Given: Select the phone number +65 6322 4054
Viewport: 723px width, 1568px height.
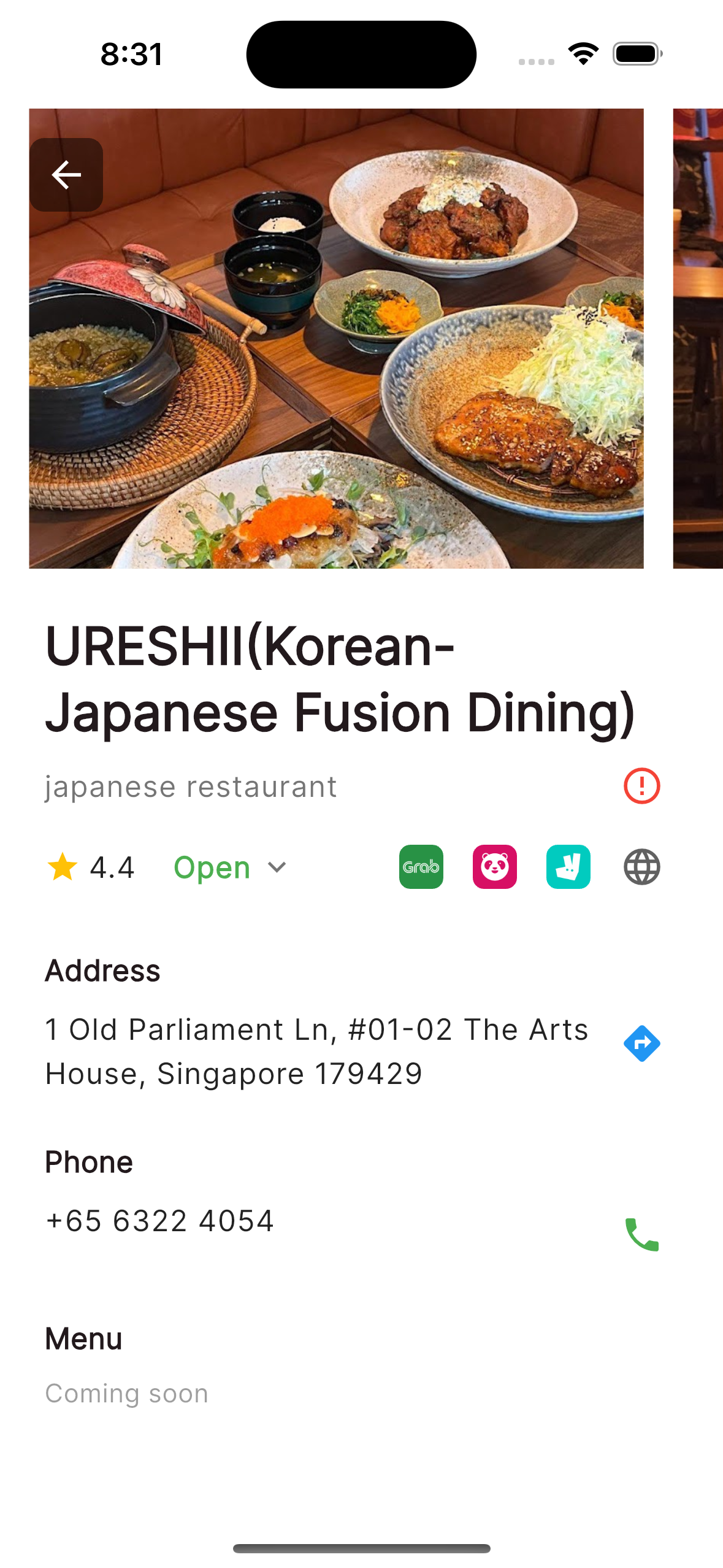Looking at the screenshot, I should coord(159,1221).
